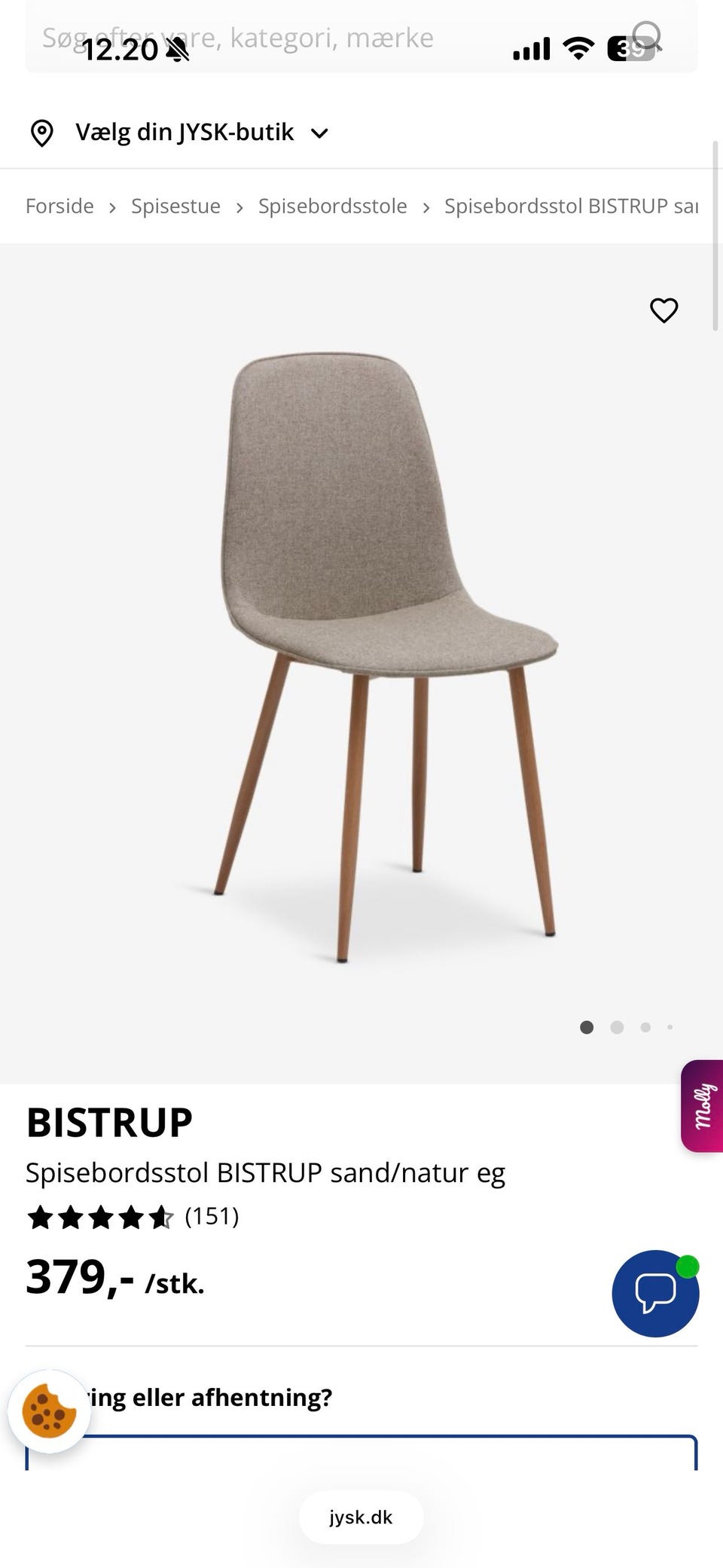Go to the Forside breadcrumb

click(59, 206)
